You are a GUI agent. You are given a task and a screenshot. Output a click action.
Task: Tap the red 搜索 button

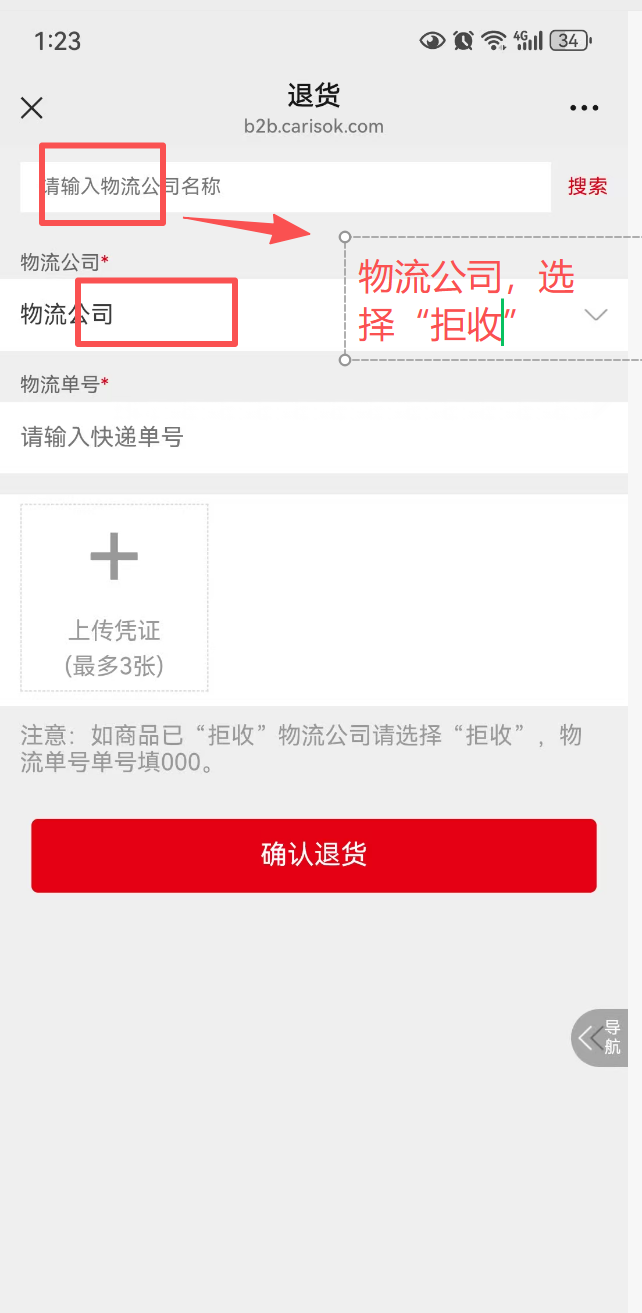pos(588,187)
